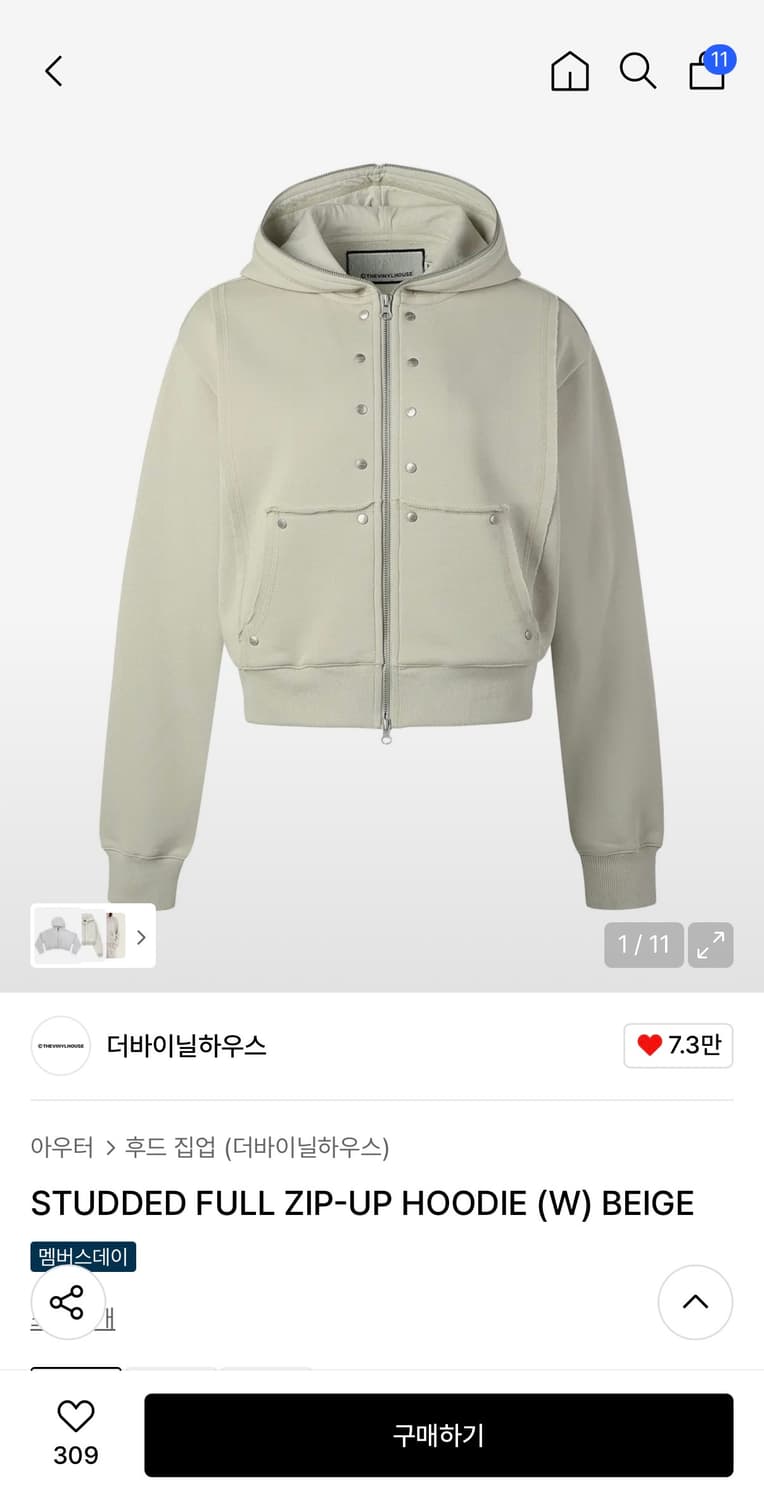Tap the 1 / 11 image counter
764x1500 pixels.
[x=643, y=944]
